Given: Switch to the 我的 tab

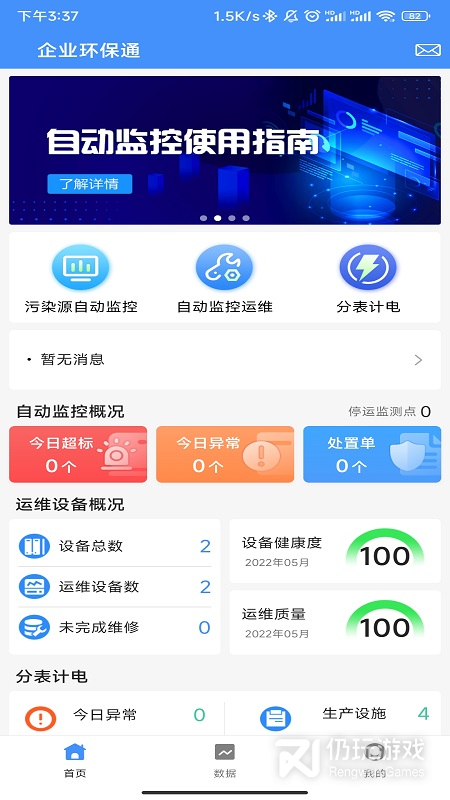Looking at the screenshot, I should tap(375, 761).
